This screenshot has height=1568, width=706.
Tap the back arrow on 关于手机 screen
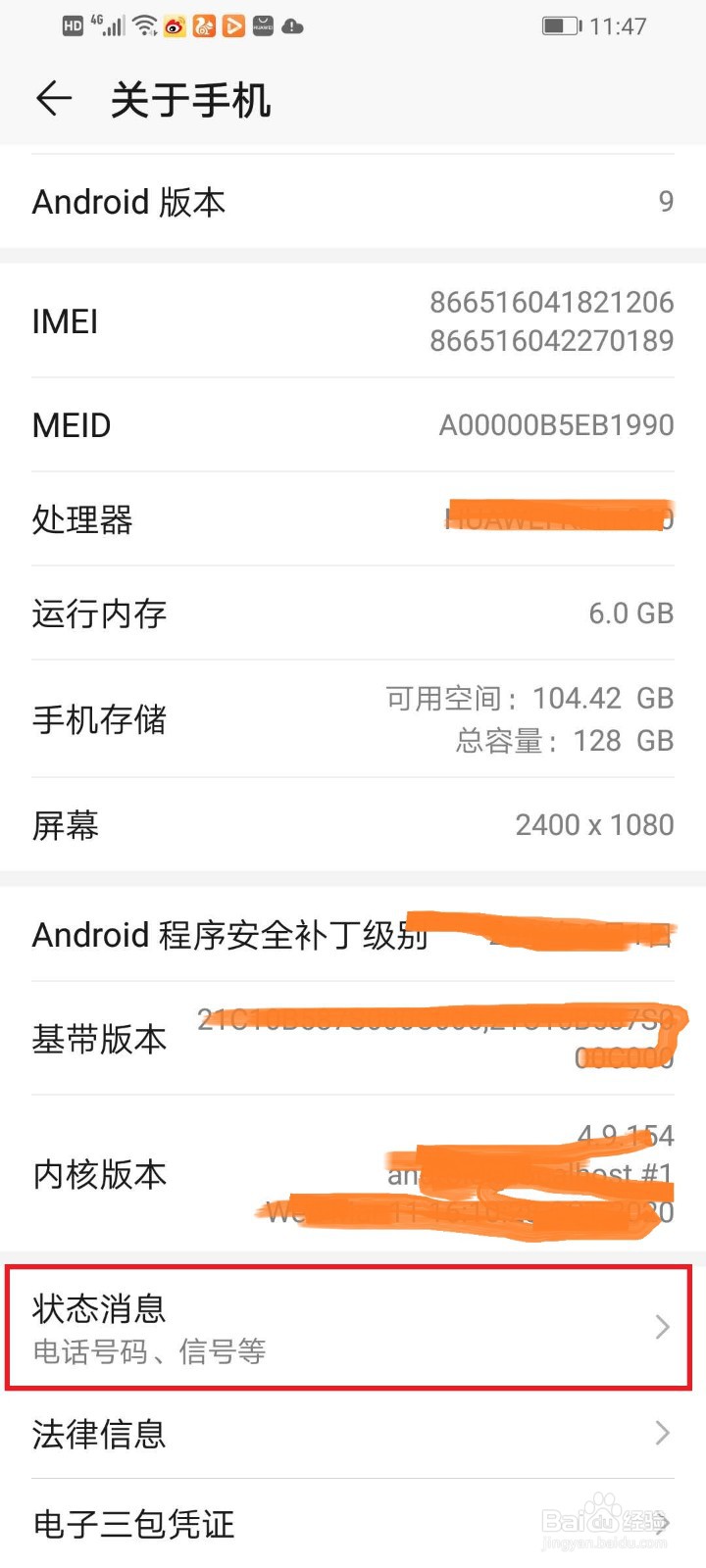click(54, 98)
